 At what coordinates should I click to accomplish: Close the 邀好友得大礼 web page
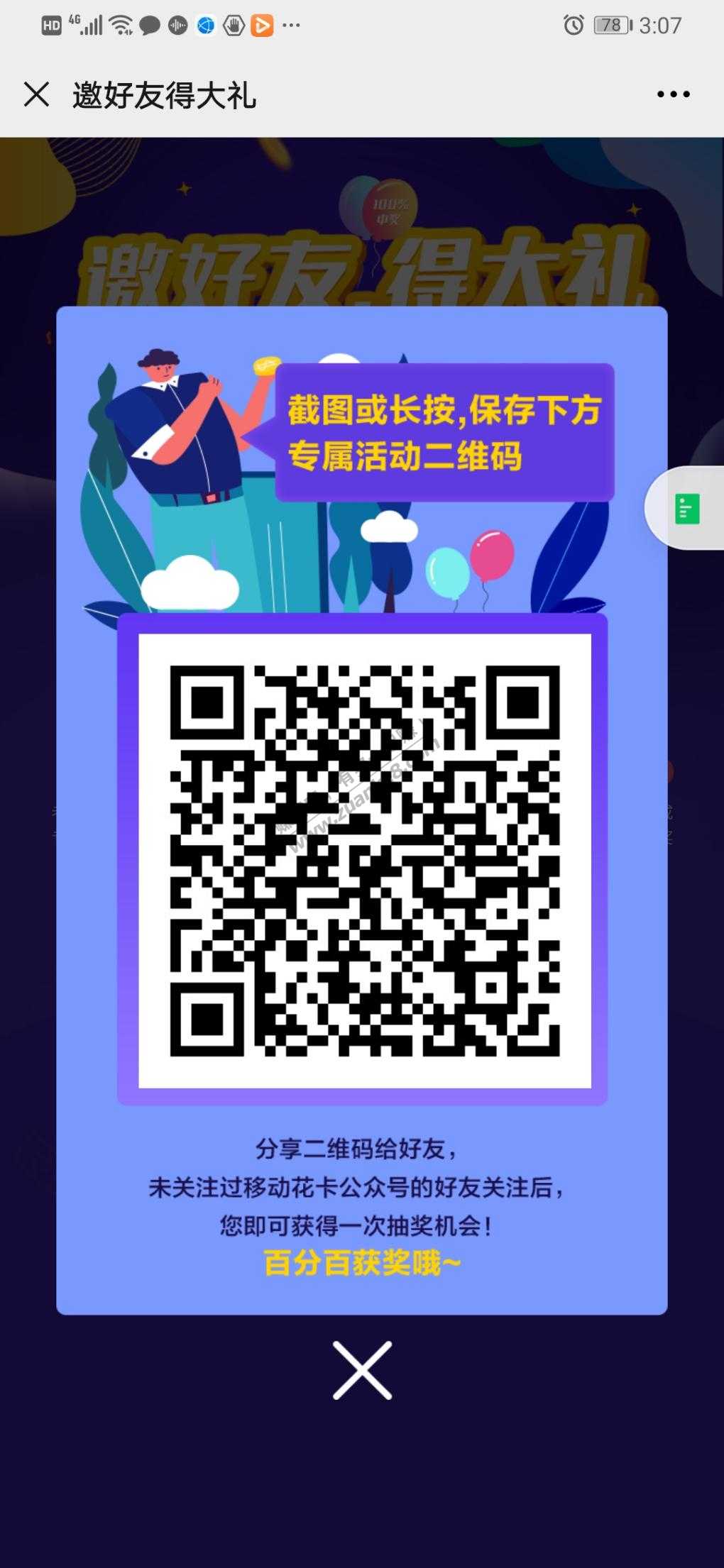36,94
